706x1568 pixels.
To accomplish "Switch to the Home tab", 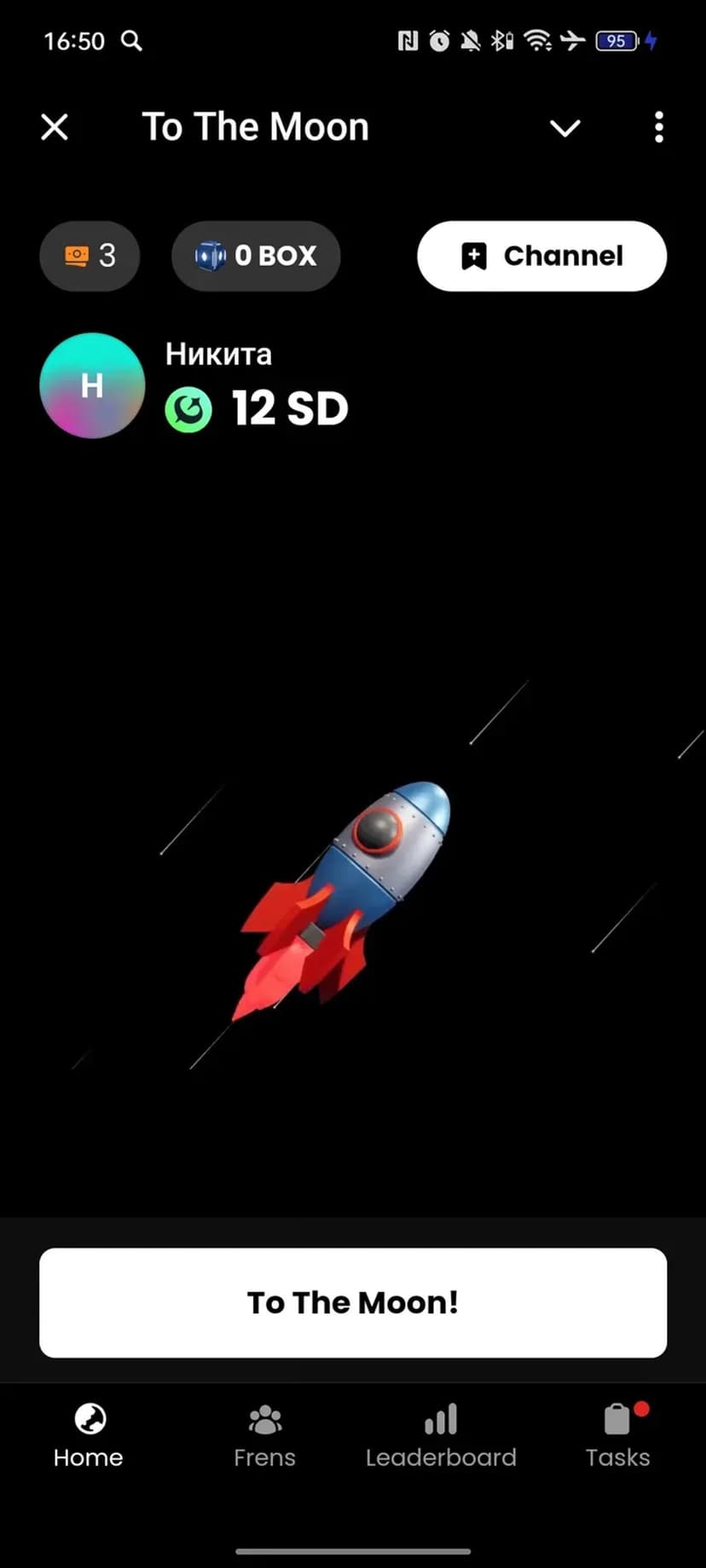I will (89, 1437).
